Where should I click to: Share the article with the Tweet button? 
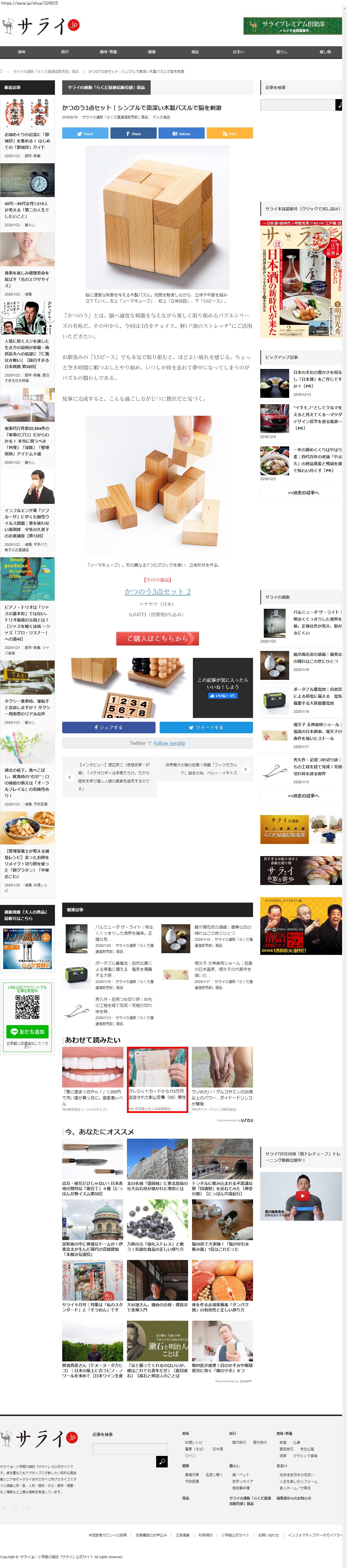point(85,133)
